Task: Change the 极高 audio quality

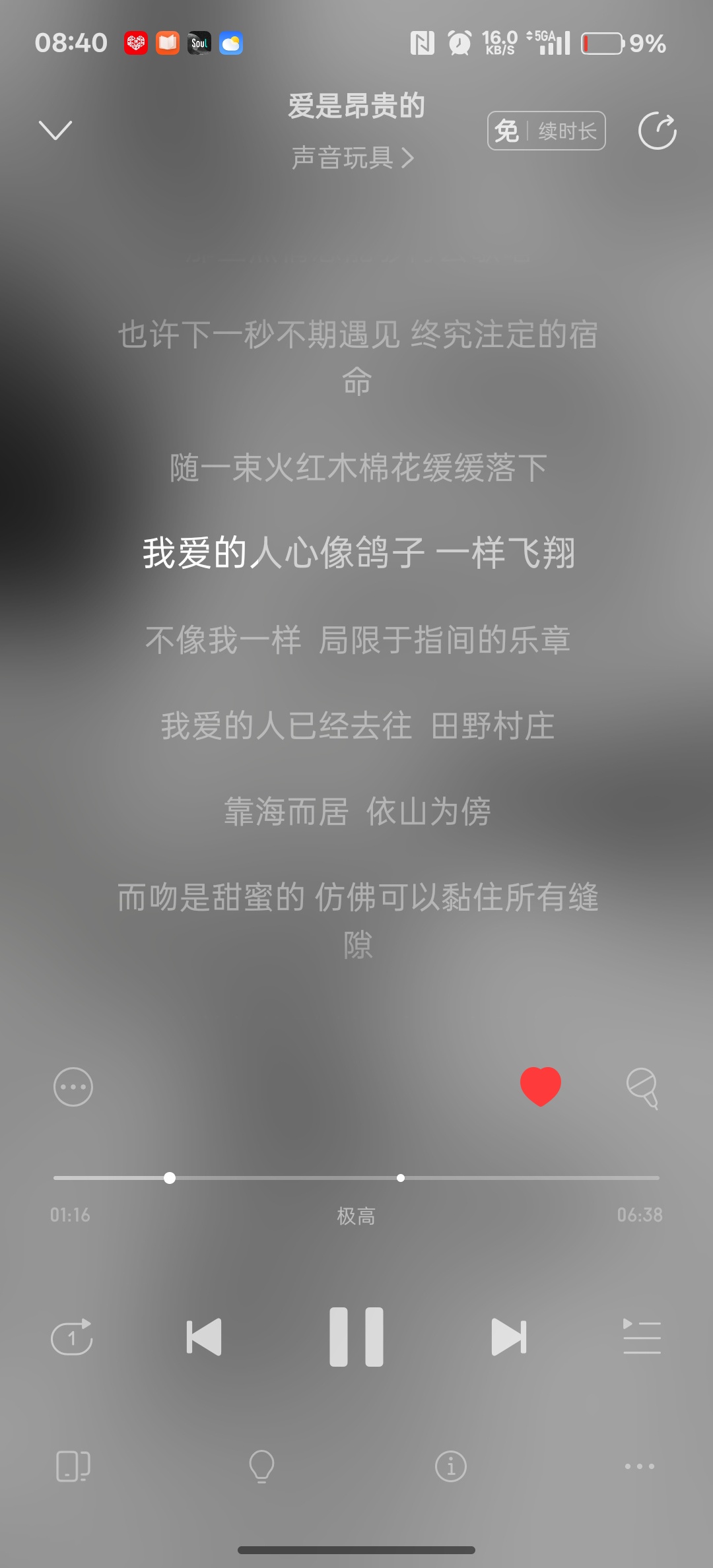Action: (356, 1216)
